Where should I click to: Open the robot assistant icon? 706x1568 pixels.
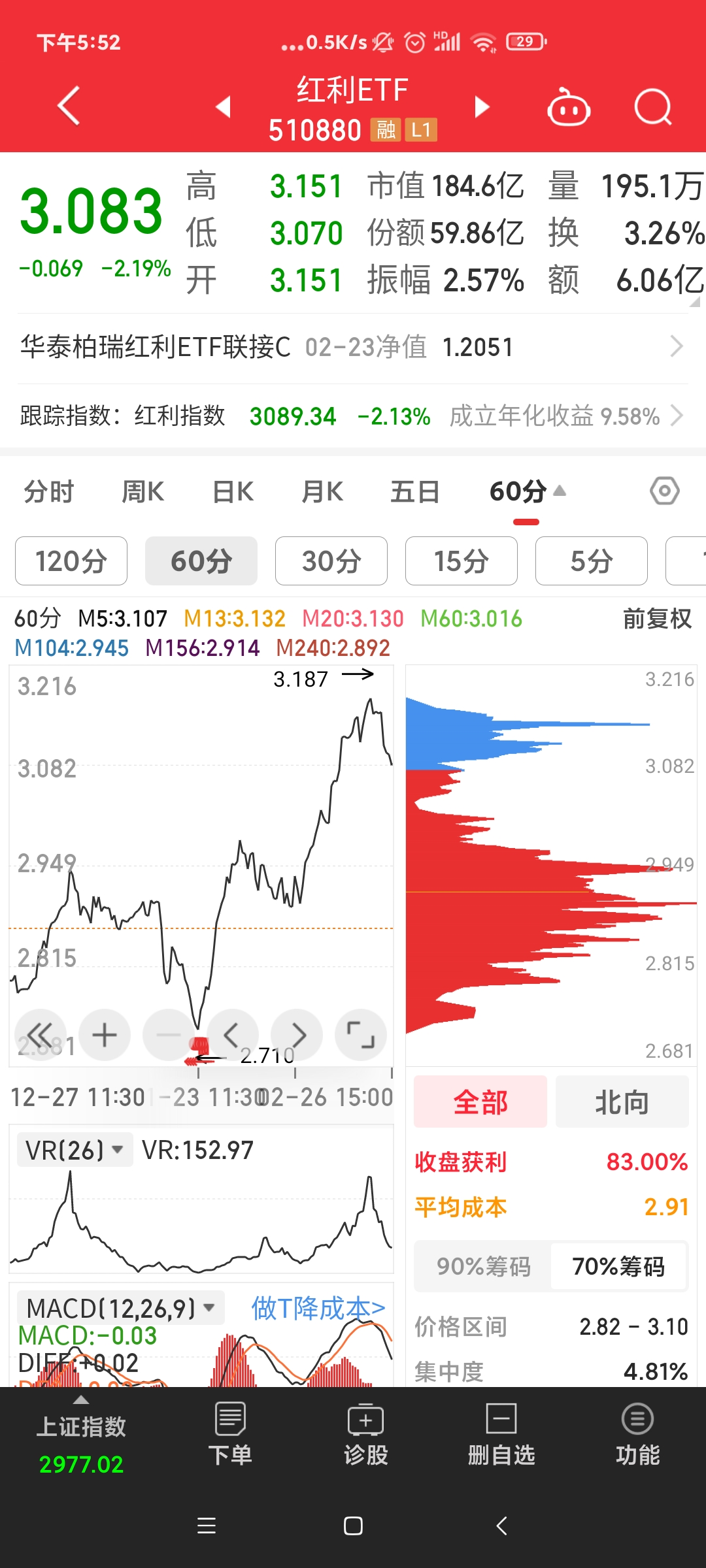(568, 108)
